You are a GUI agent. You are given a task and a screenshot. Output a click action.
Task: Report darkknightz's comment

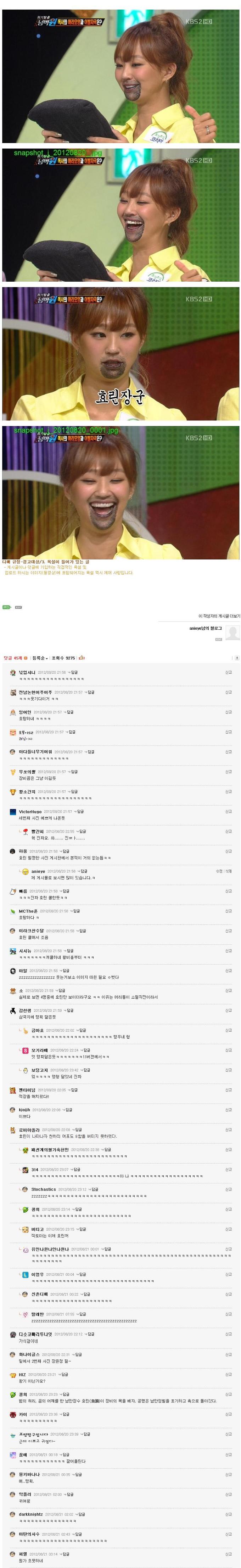228,1514
